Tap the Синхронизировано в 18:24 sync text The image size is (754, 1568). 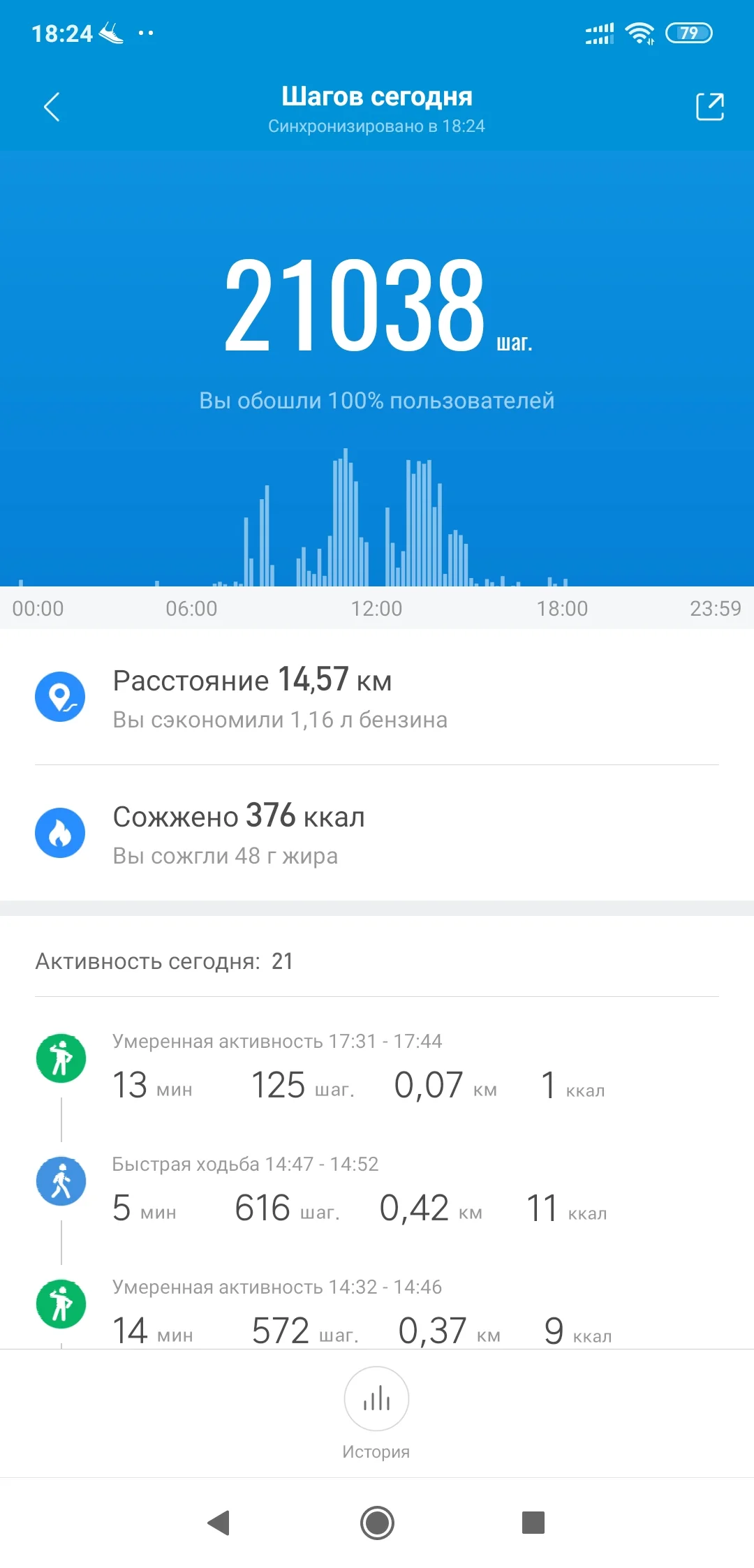click(376, 126)
